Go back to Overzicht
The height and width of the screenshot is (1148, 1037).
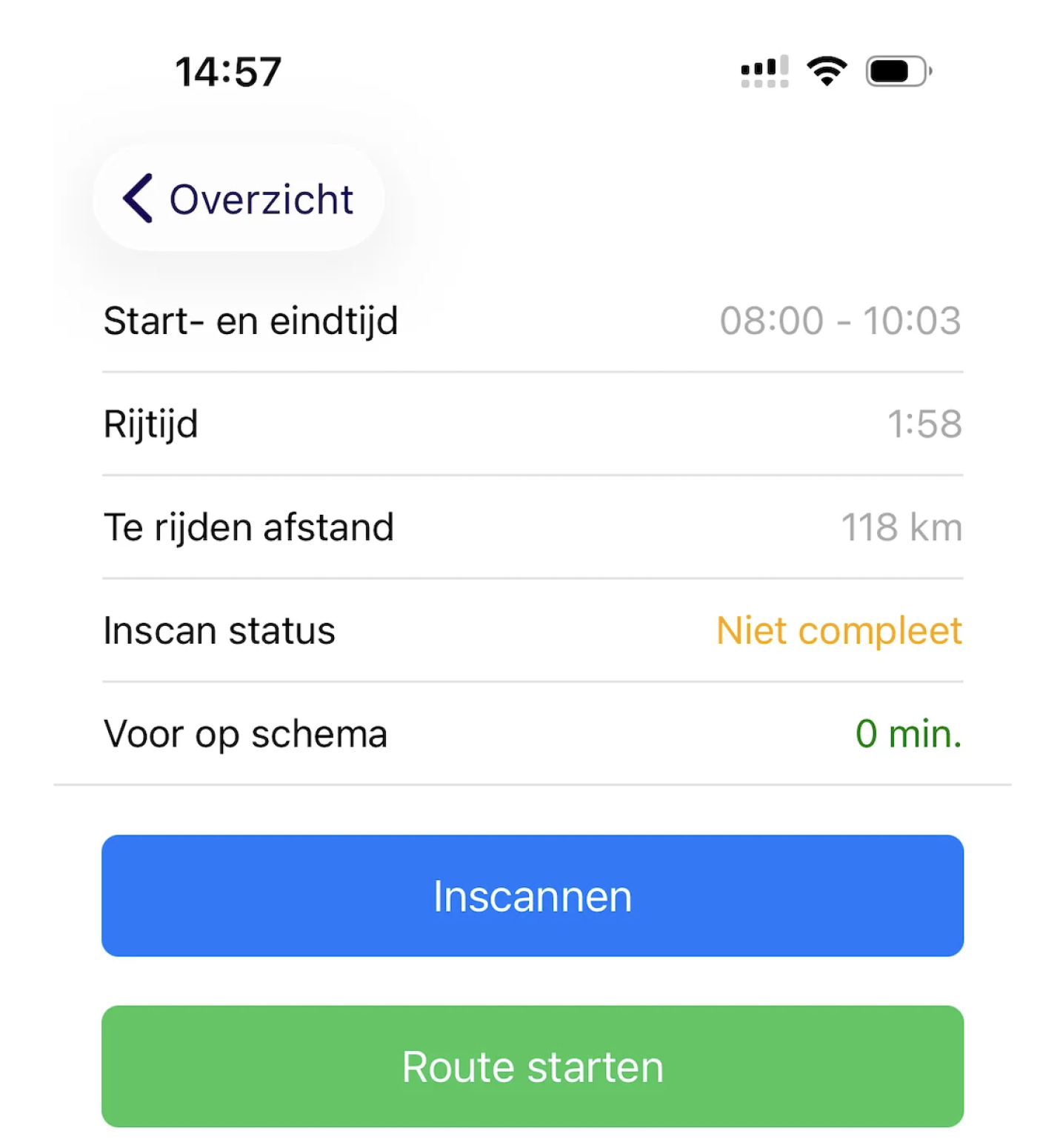pos(239,198)
